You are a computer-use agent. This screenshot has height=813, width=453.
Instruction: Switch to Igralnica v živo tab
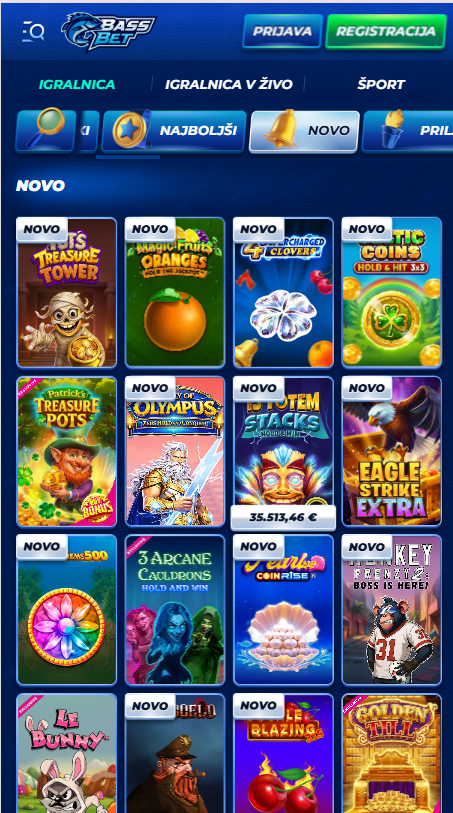coord(229,84)
